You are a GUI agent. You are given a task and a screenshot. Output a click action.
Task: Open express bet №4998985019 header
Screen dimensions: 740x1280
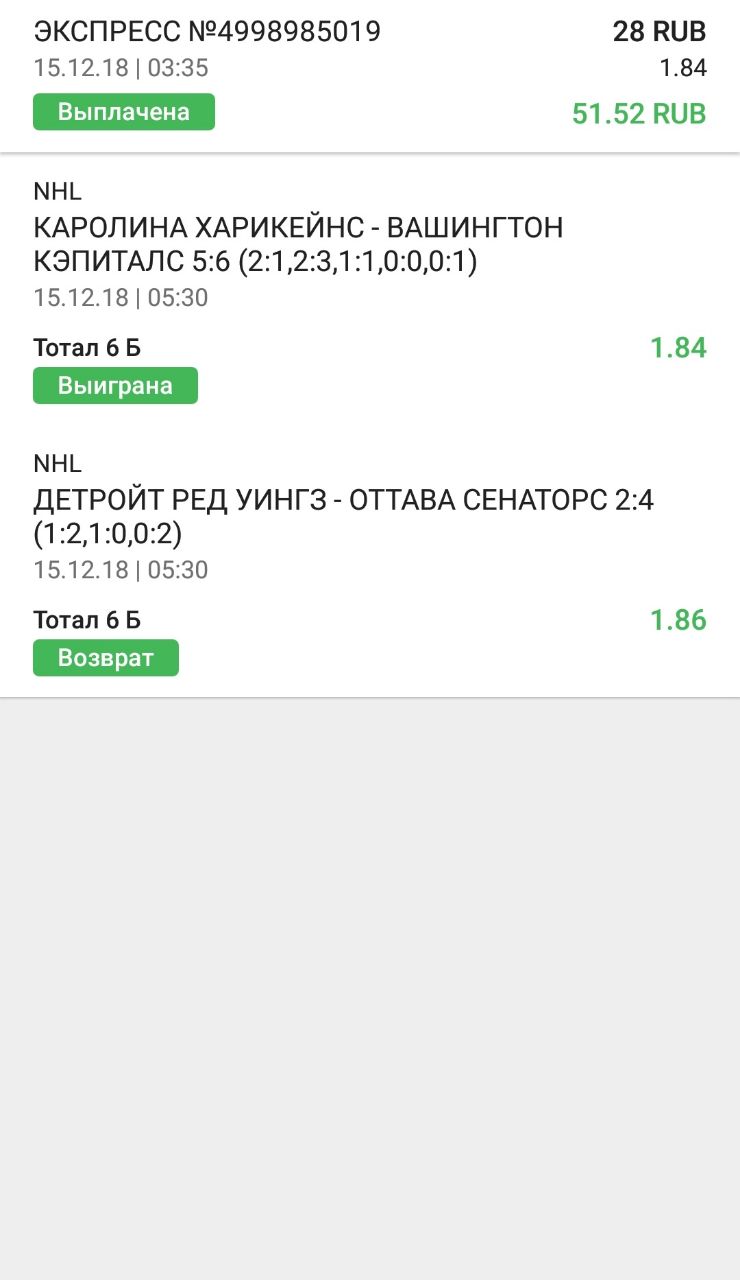(x=207, y=32)
